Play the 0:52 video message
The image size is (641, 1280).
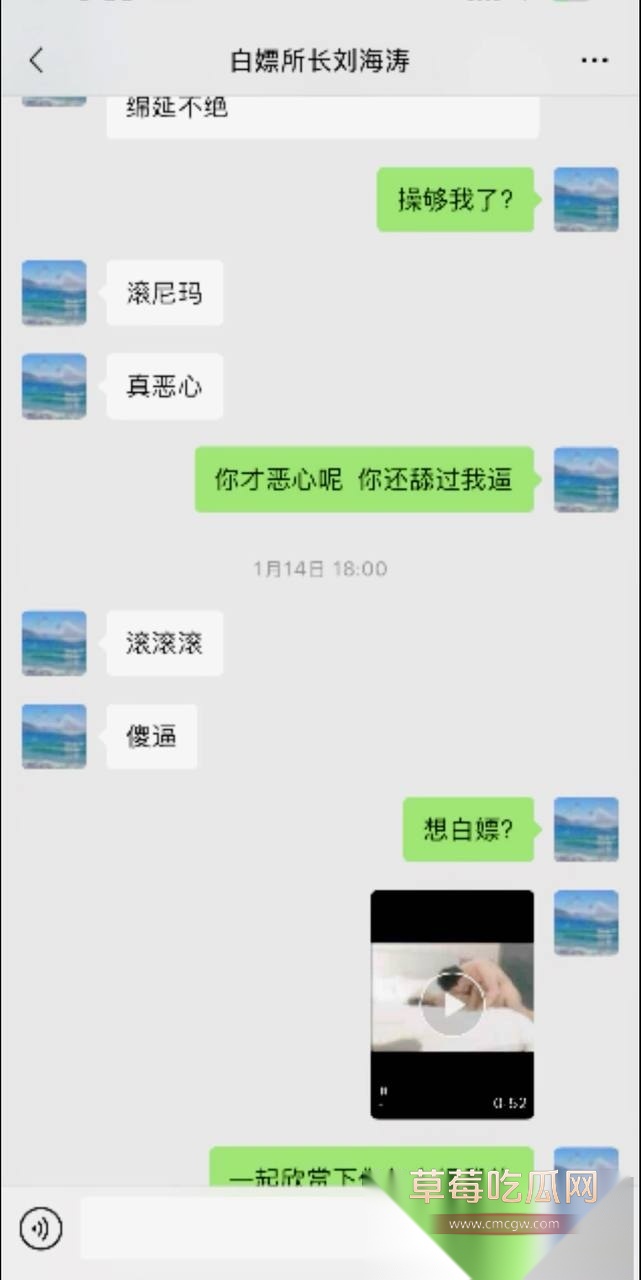click(x=452, y=1004)
